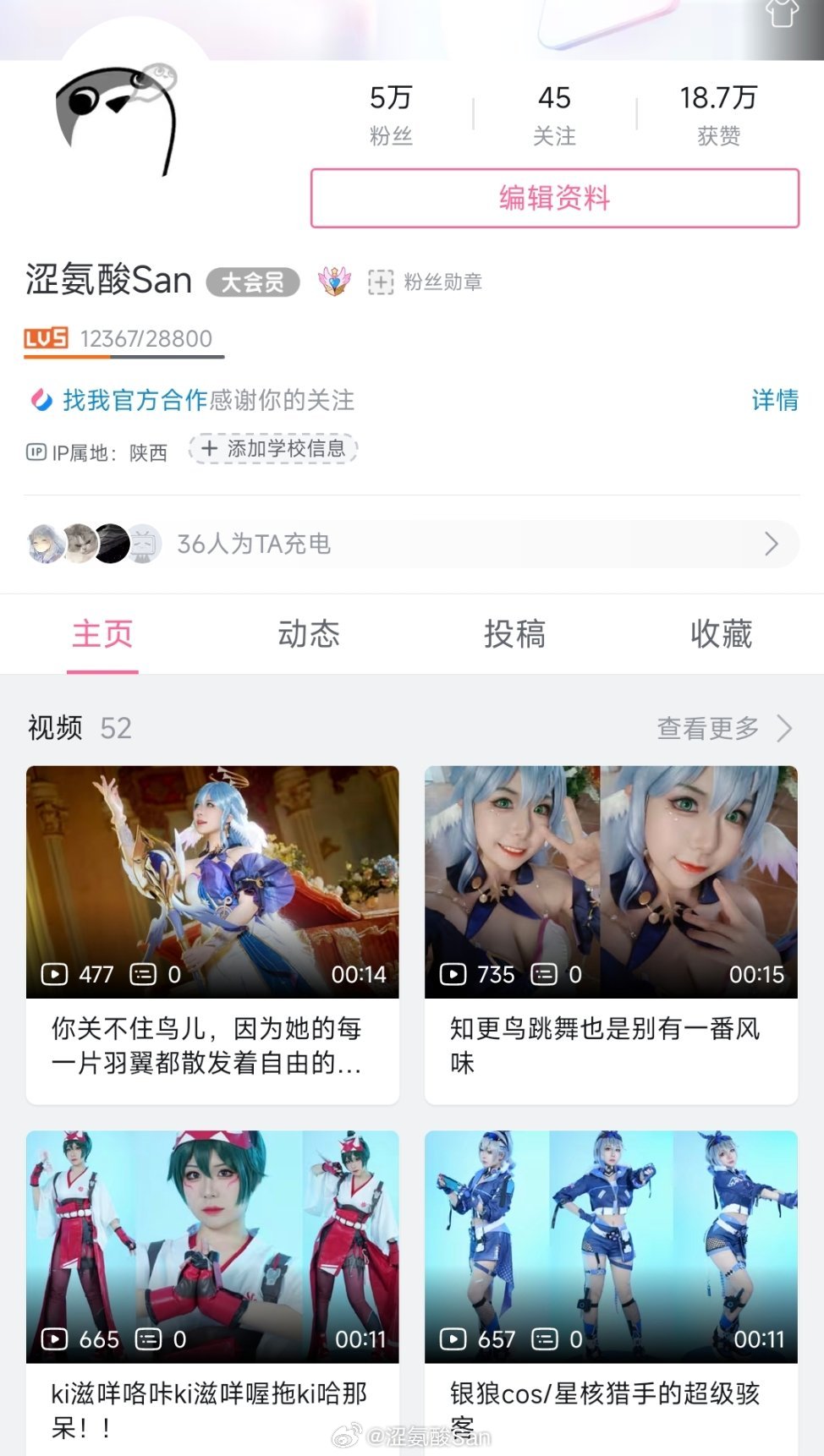The height and width of the screenshot is (1456, 824).
Task: Open the 大会员 membership badge
Action: pos(253,282)
